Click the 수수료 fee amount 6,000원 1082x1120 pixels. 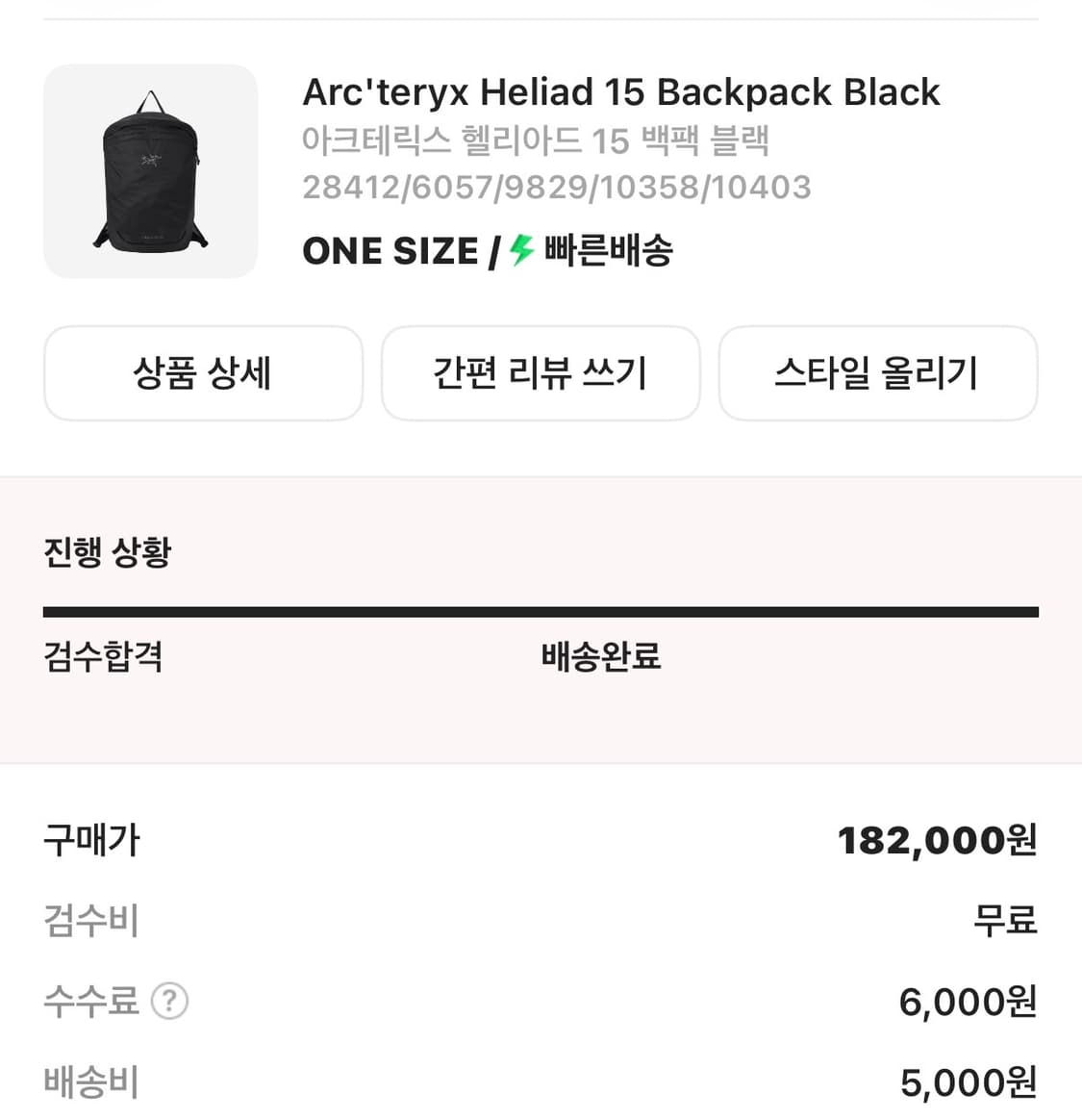[967, 1002]
